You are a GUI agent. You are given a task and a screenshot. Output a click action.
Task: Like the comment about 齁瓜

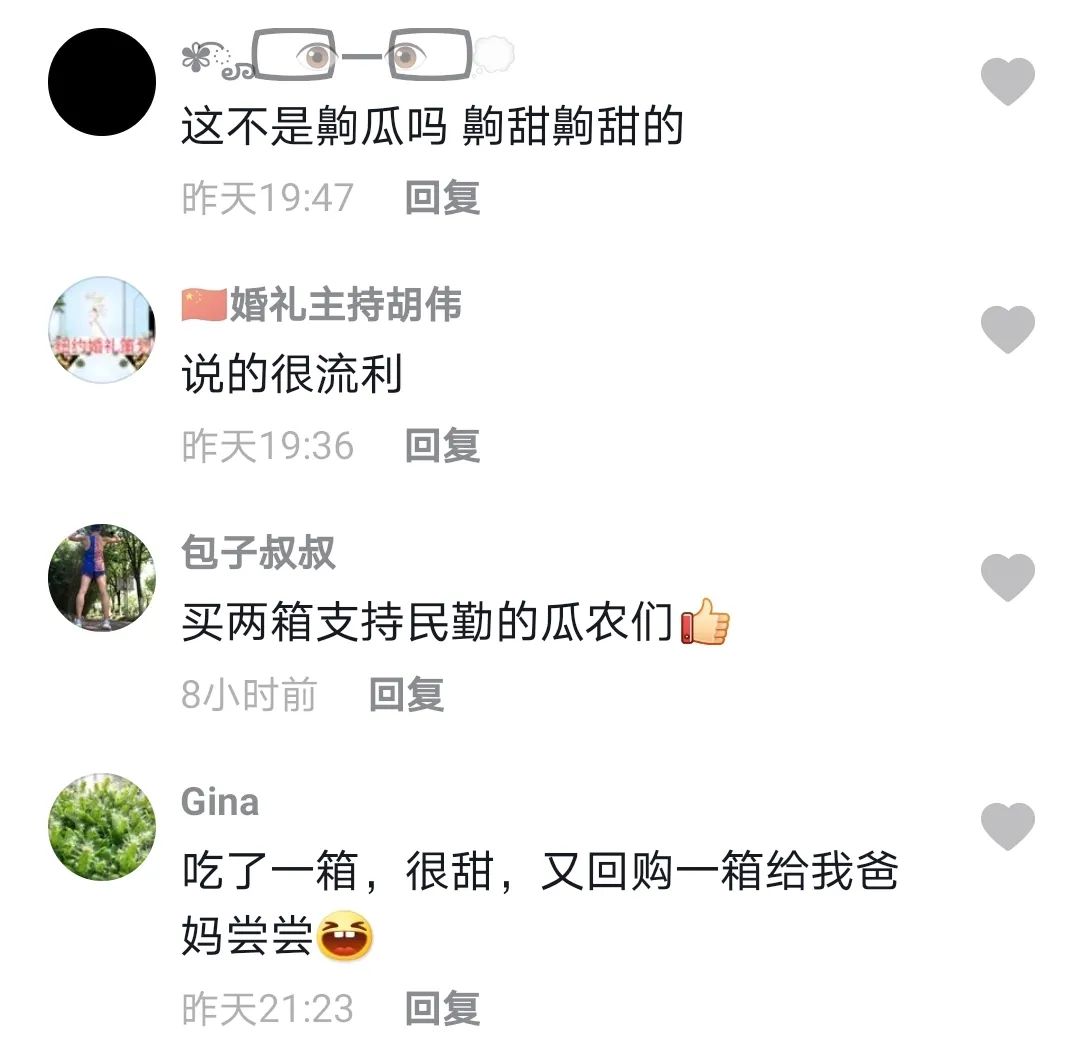pyautogui.click(x=1007, y=81)
